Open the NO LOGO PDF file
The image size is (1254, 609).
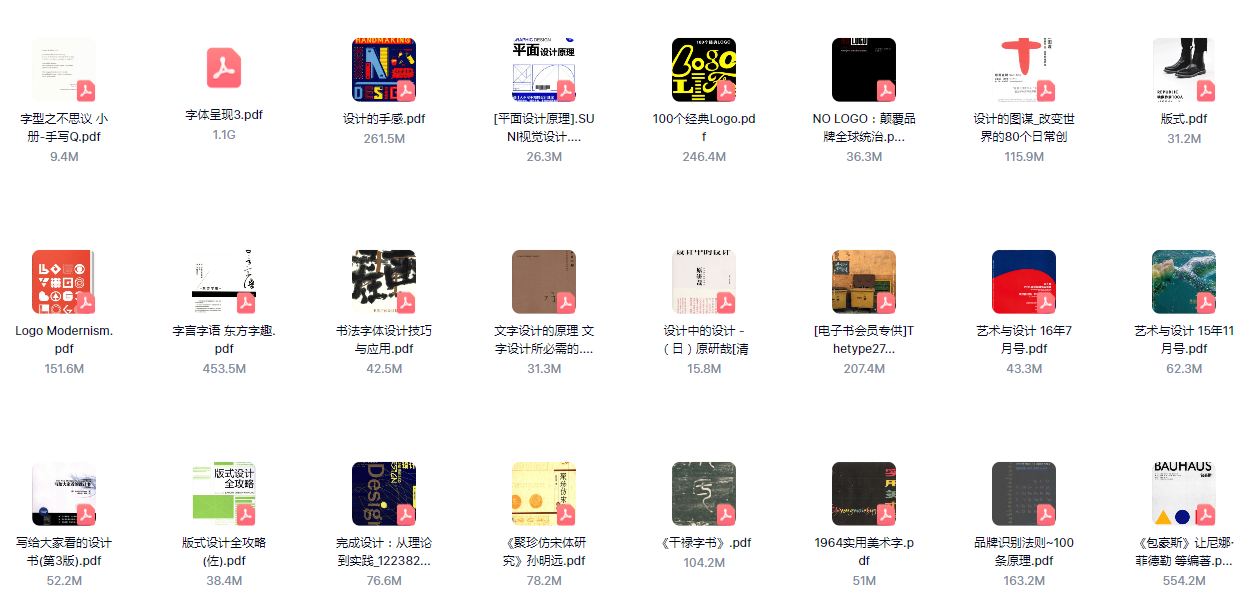pos(864,70)
